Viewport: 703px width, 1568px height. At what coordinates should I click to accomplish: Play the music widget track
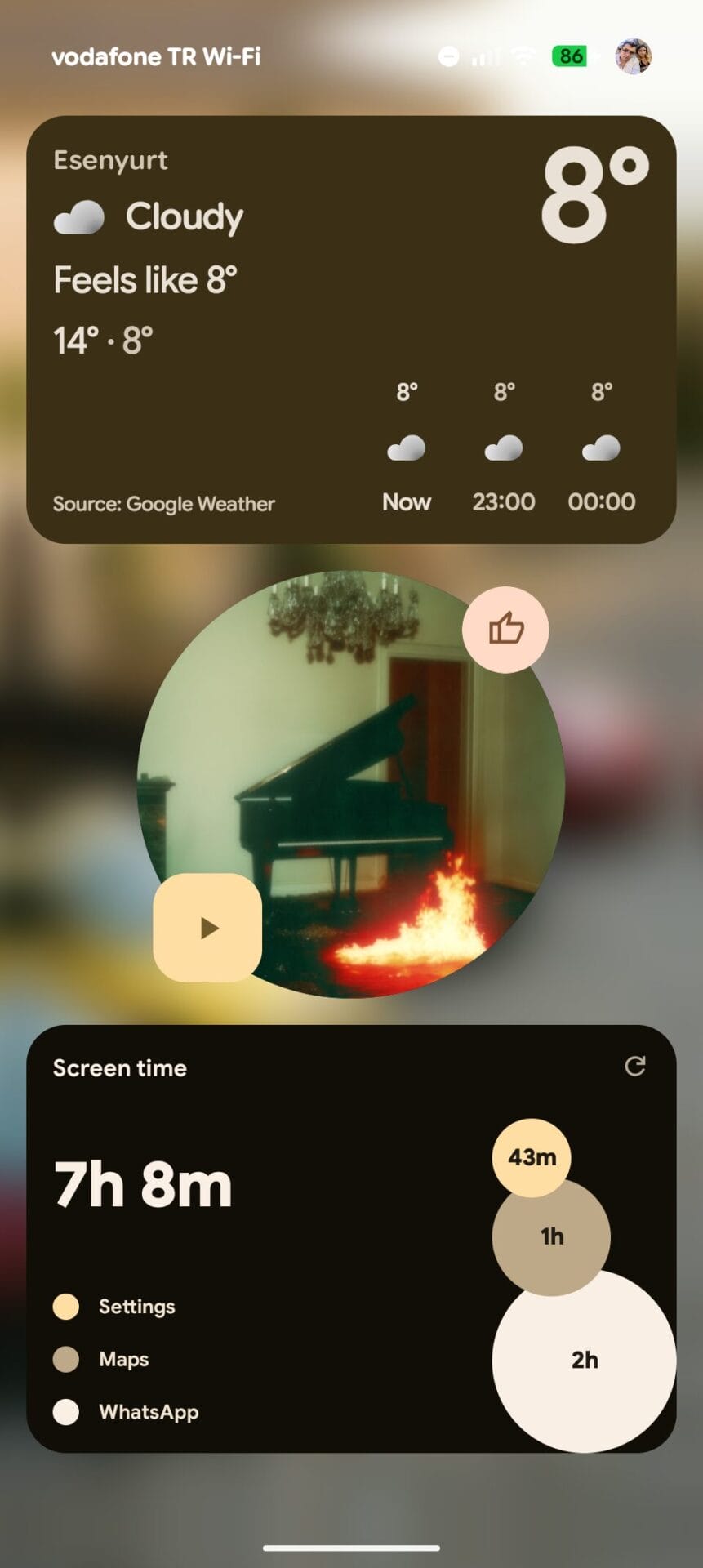(207, 928)
